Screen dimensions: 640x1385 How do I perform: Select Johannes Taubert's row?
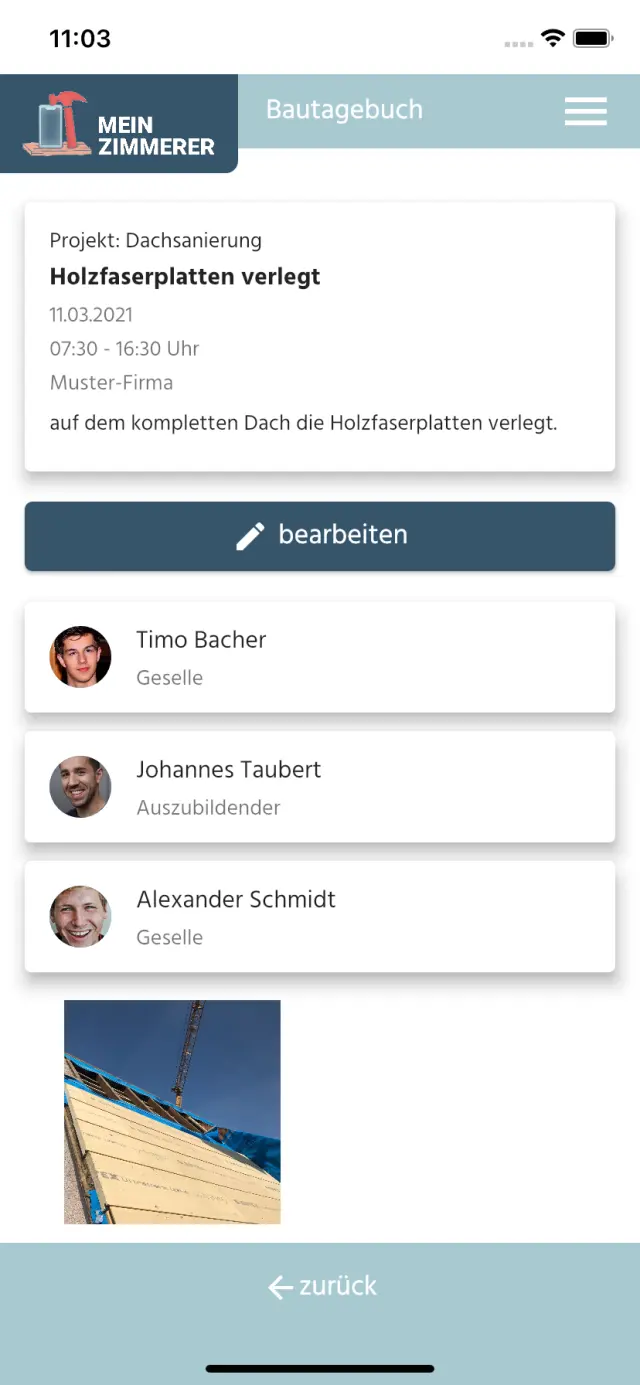320,787
